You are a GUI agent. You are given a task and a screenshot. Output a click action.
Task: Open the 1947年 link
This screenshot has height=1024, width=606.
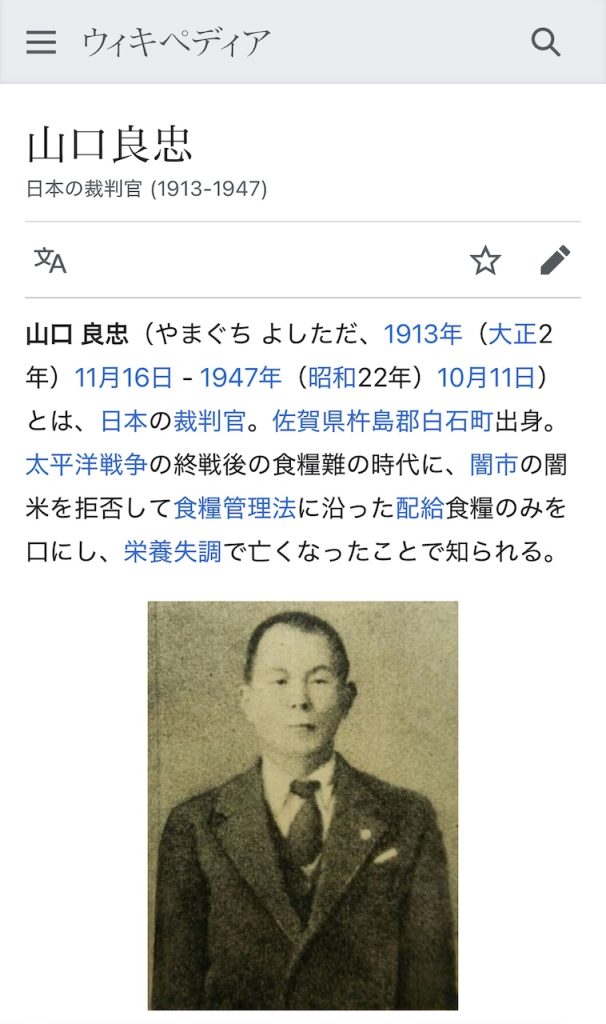pyautogui.click(x=241, y=378)
